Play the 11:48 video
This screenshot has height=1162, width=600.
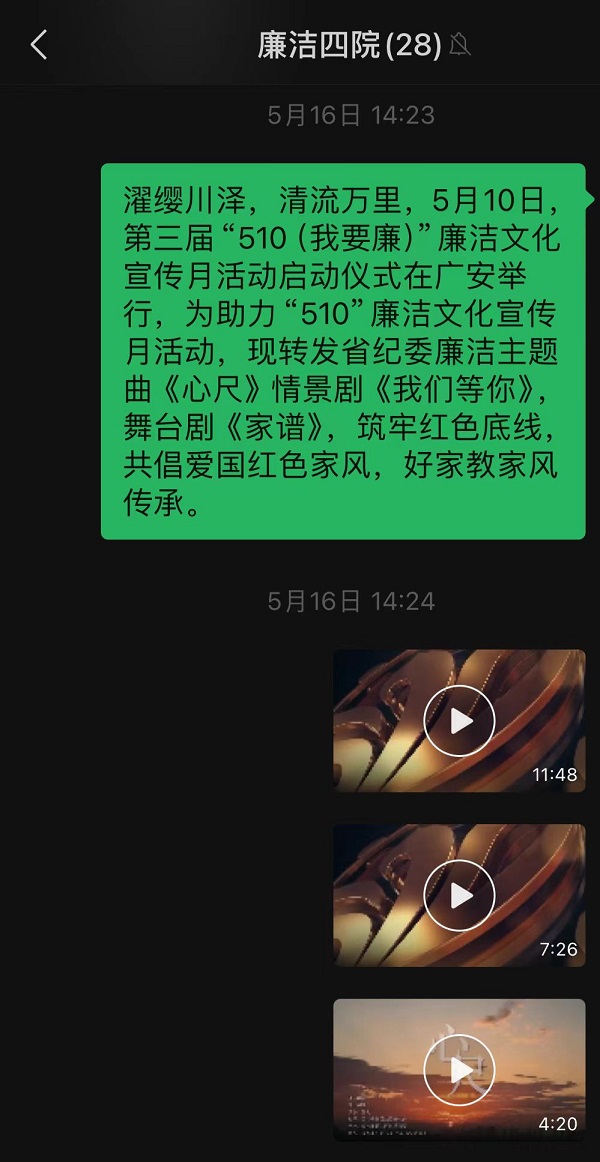click(459, 721)
